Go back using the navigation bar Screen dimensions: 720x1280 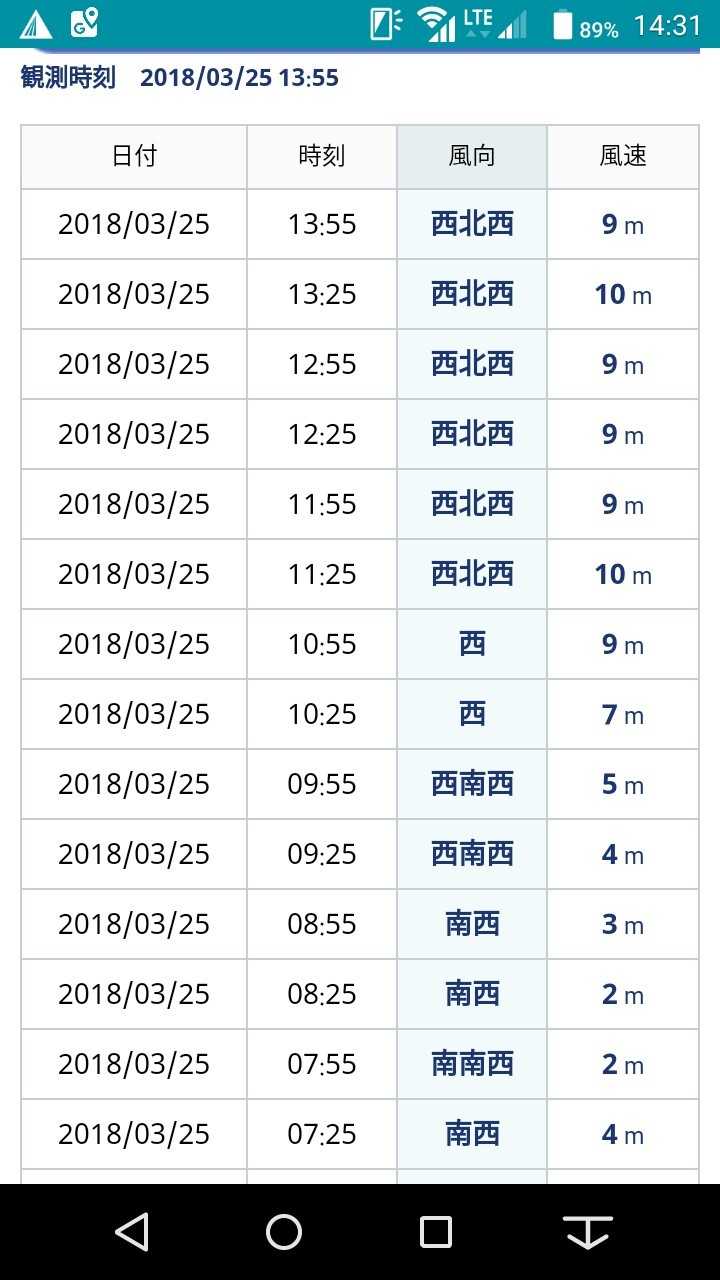(133, 1232)
